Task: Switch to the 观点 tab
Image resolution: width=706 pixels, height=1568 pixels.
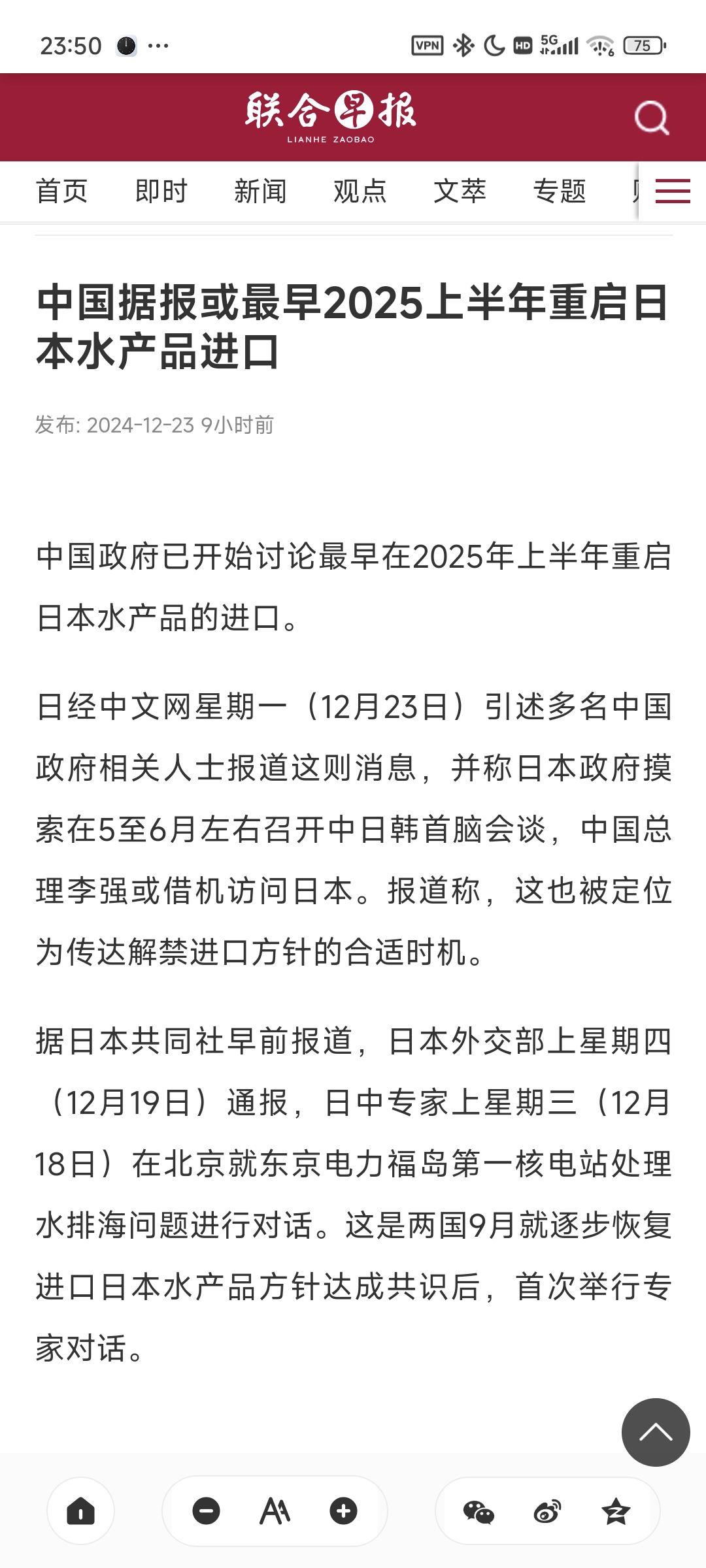Action: coord(360,191)
